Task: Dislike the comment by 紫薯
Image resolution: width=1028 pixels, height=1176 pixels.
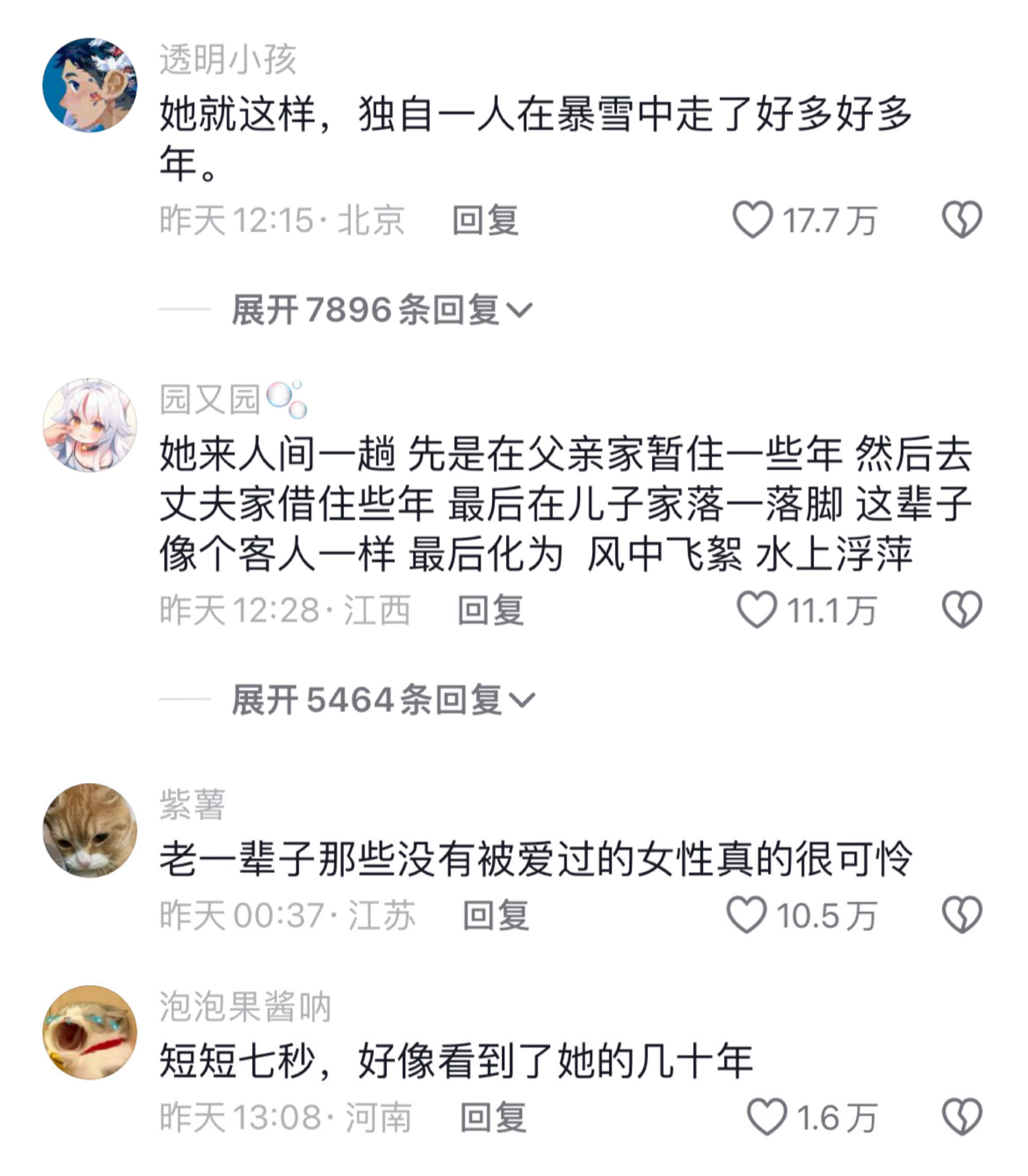Action: pyautogui.click(x=962, y=915)
